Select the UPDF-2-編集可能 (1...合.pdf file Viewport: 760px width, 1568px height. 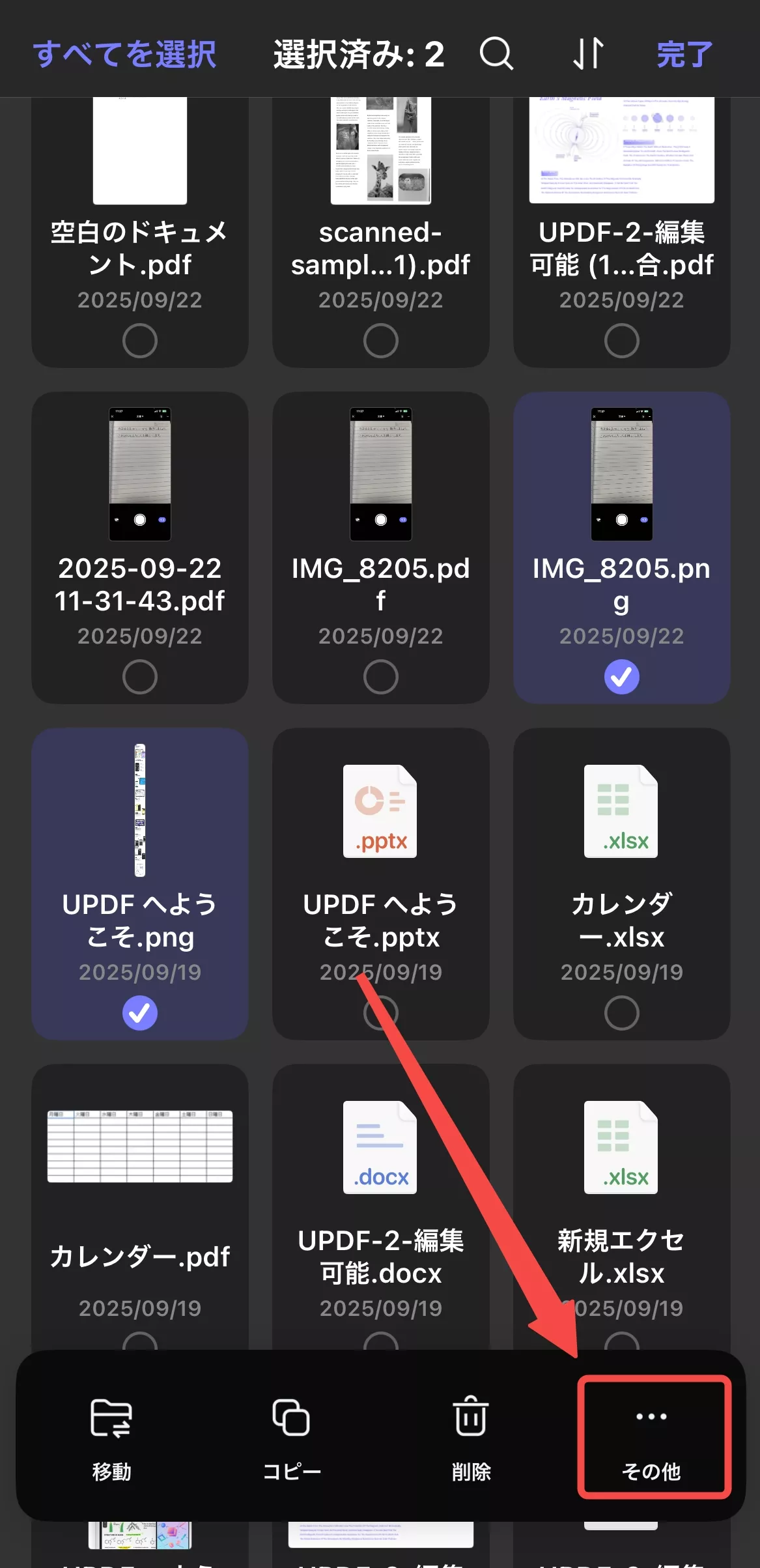click(622, 341)
